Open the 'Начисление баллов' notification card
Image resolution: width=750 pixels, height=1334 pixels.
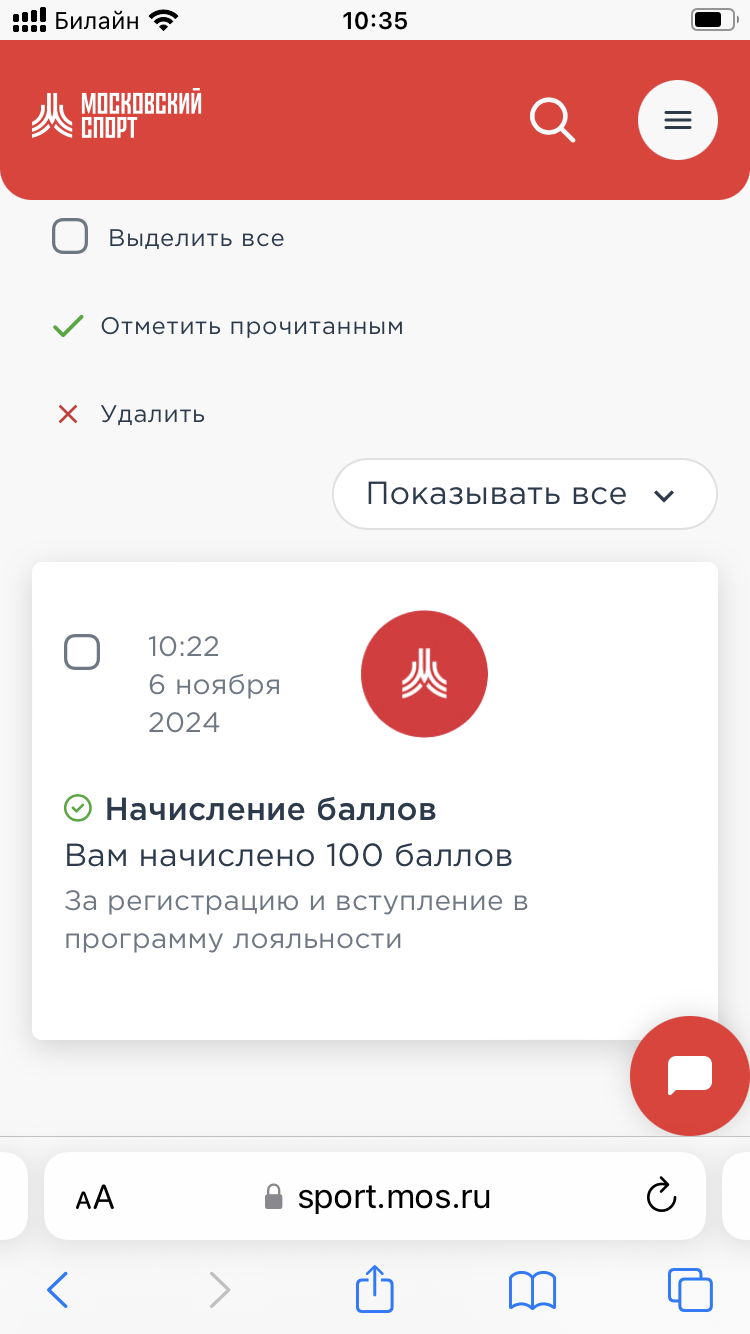coord(375,801)
